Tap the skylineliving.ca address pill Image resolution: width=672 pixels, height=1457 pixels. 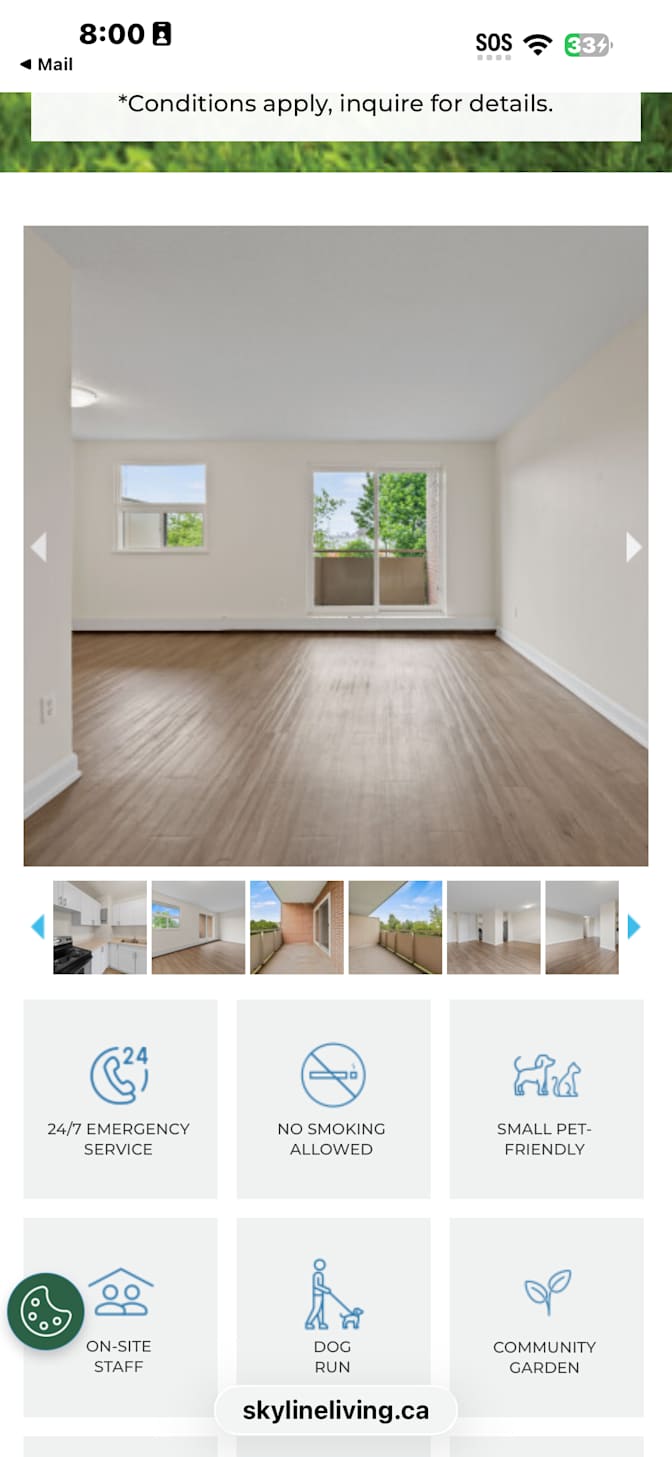coord(336,1411)
